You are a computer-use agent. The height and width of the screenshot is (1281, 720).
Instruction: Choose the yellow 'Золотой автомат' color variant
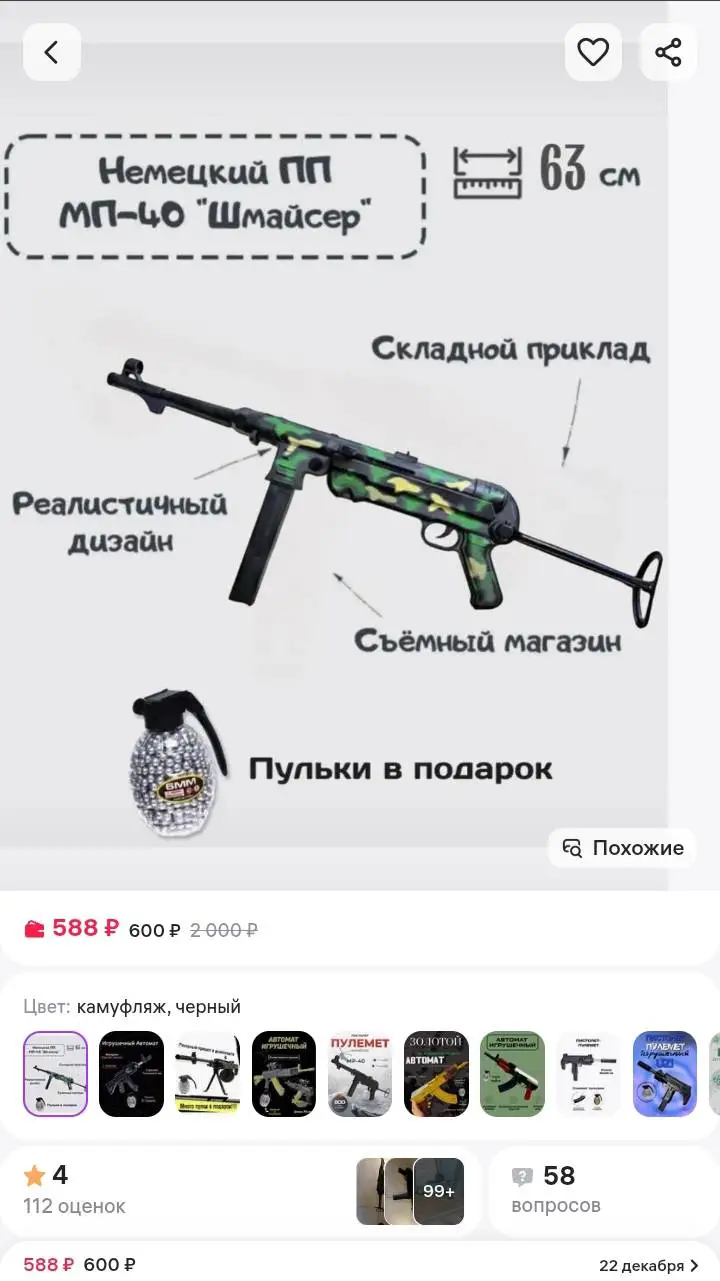click(x=436, y=1074)
